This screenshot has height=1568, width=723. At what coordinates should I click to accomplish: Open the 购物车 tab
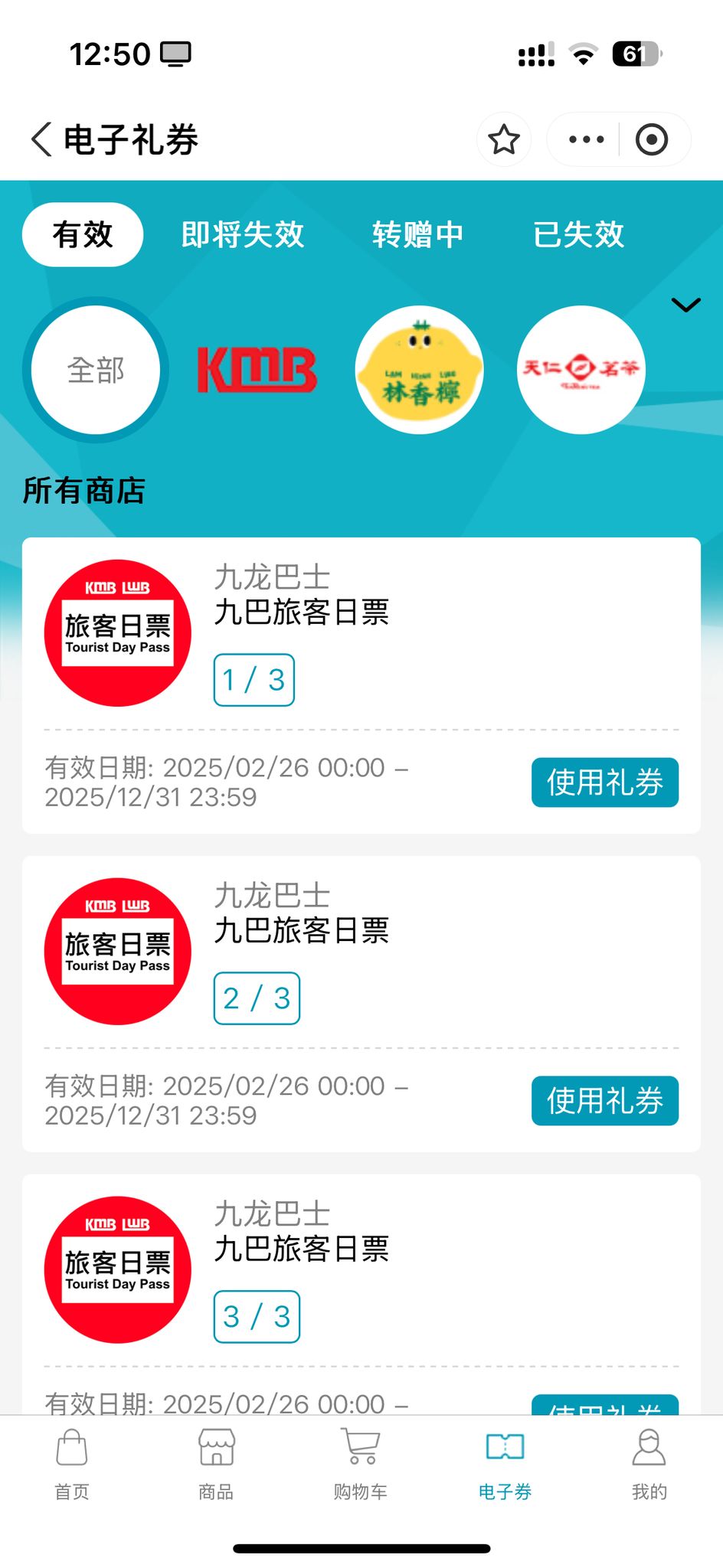click(361, 1464)
